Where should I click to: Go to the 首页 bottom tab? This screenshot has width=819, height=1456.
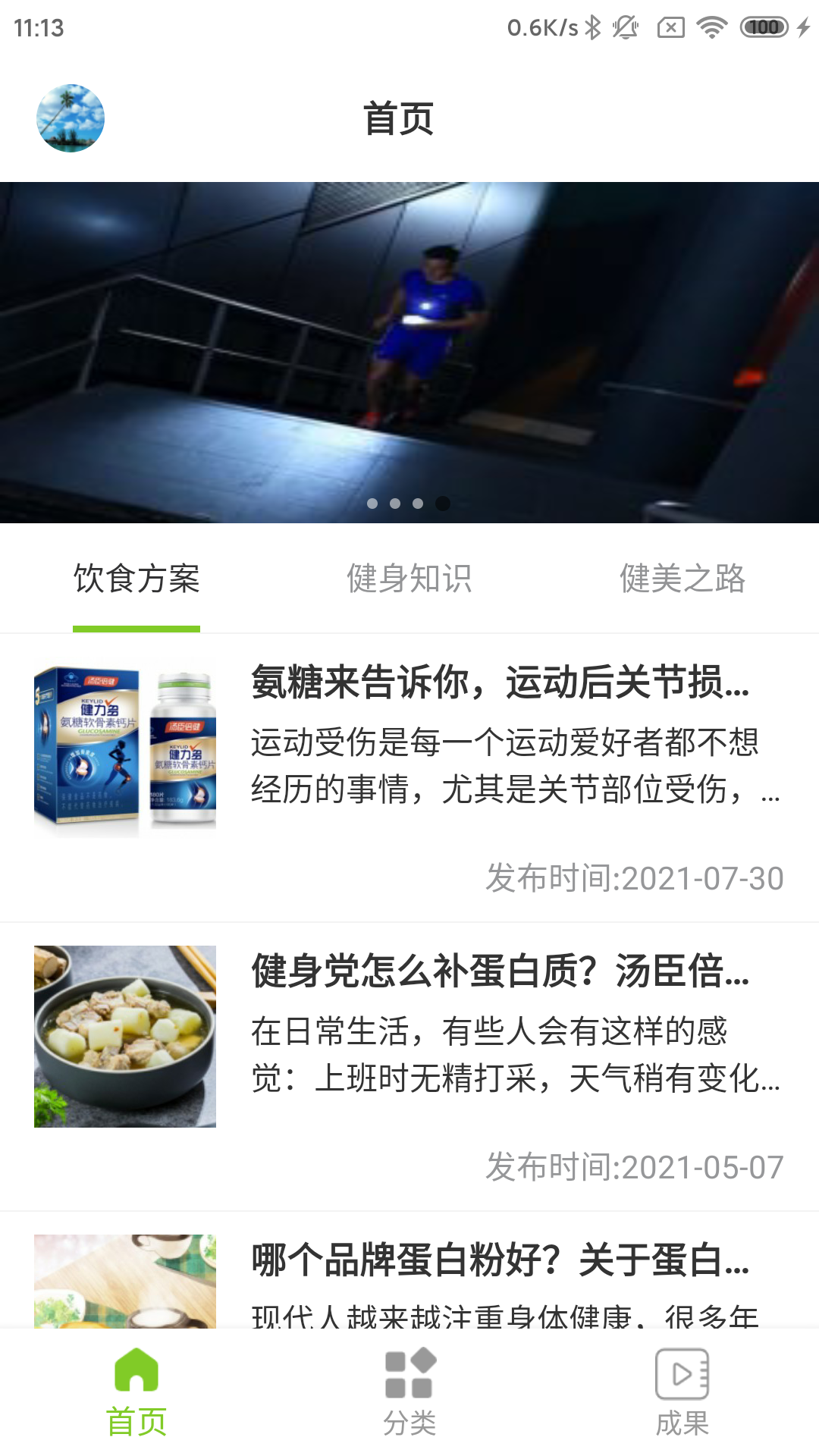coord(136,1392)
